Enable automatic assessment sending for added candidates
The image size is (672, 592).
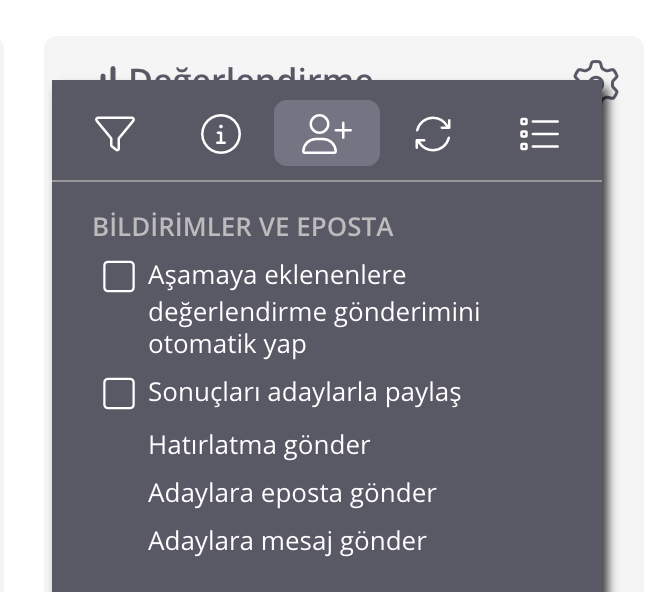119,276
